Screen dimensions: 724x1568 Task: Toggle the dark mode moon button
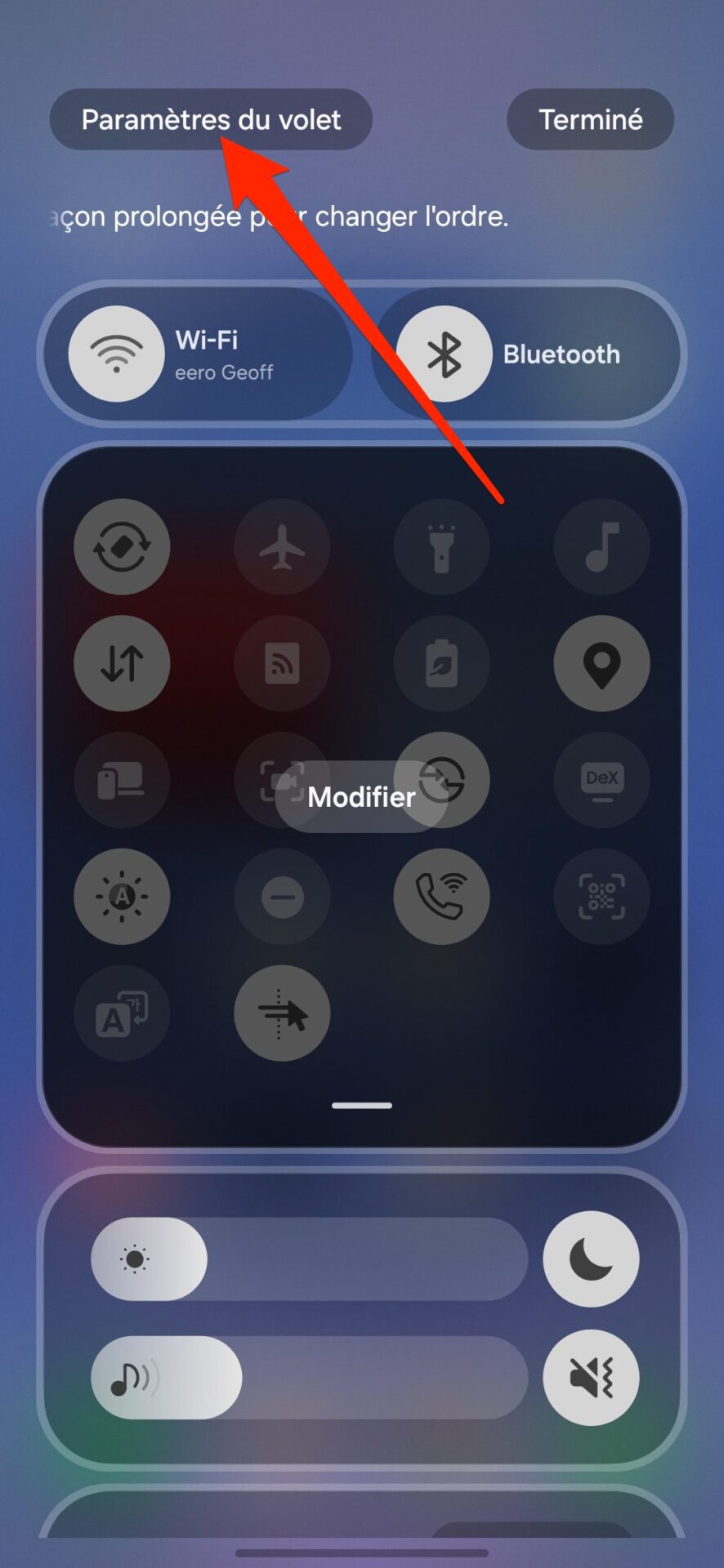click(x=591, y=1258)
